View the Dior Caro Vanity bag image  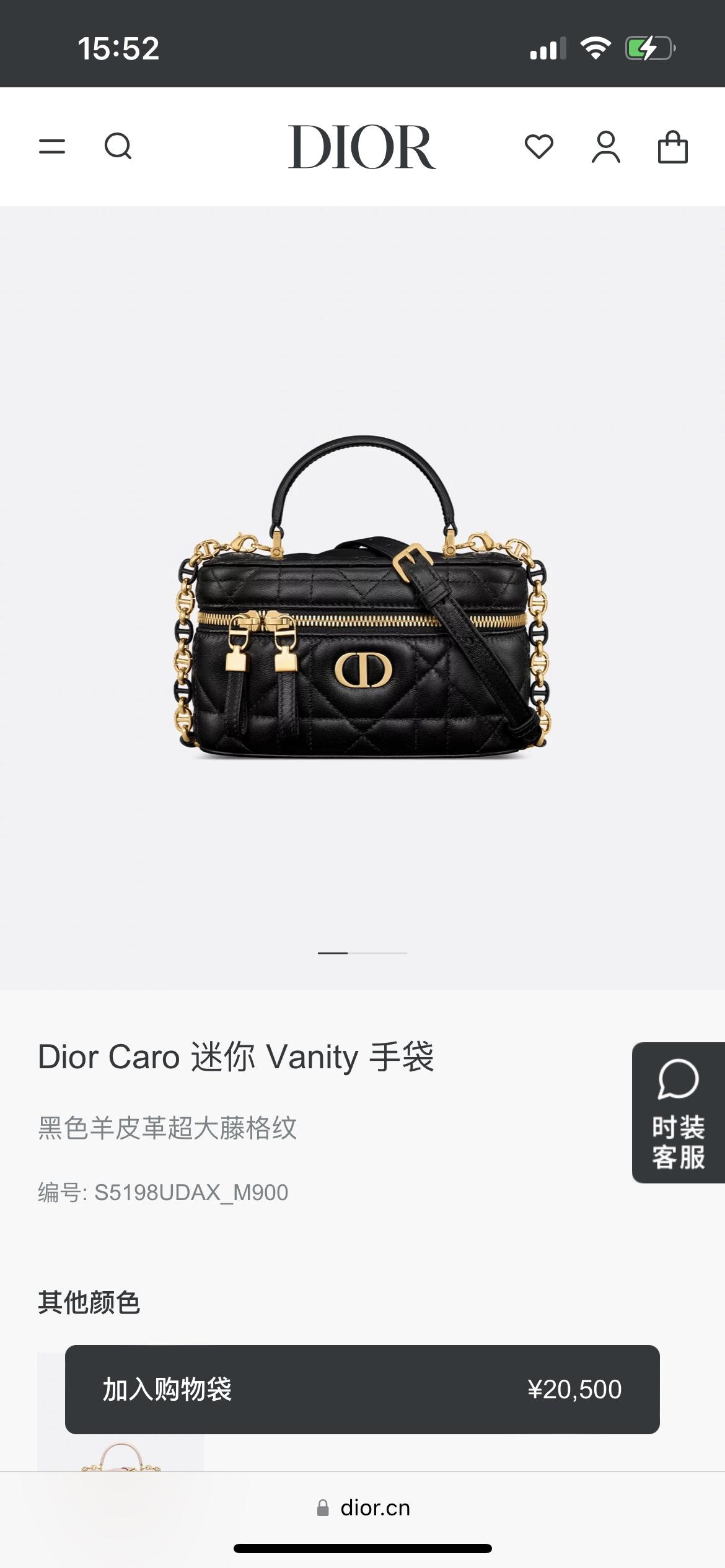click(x=362, y=598)
